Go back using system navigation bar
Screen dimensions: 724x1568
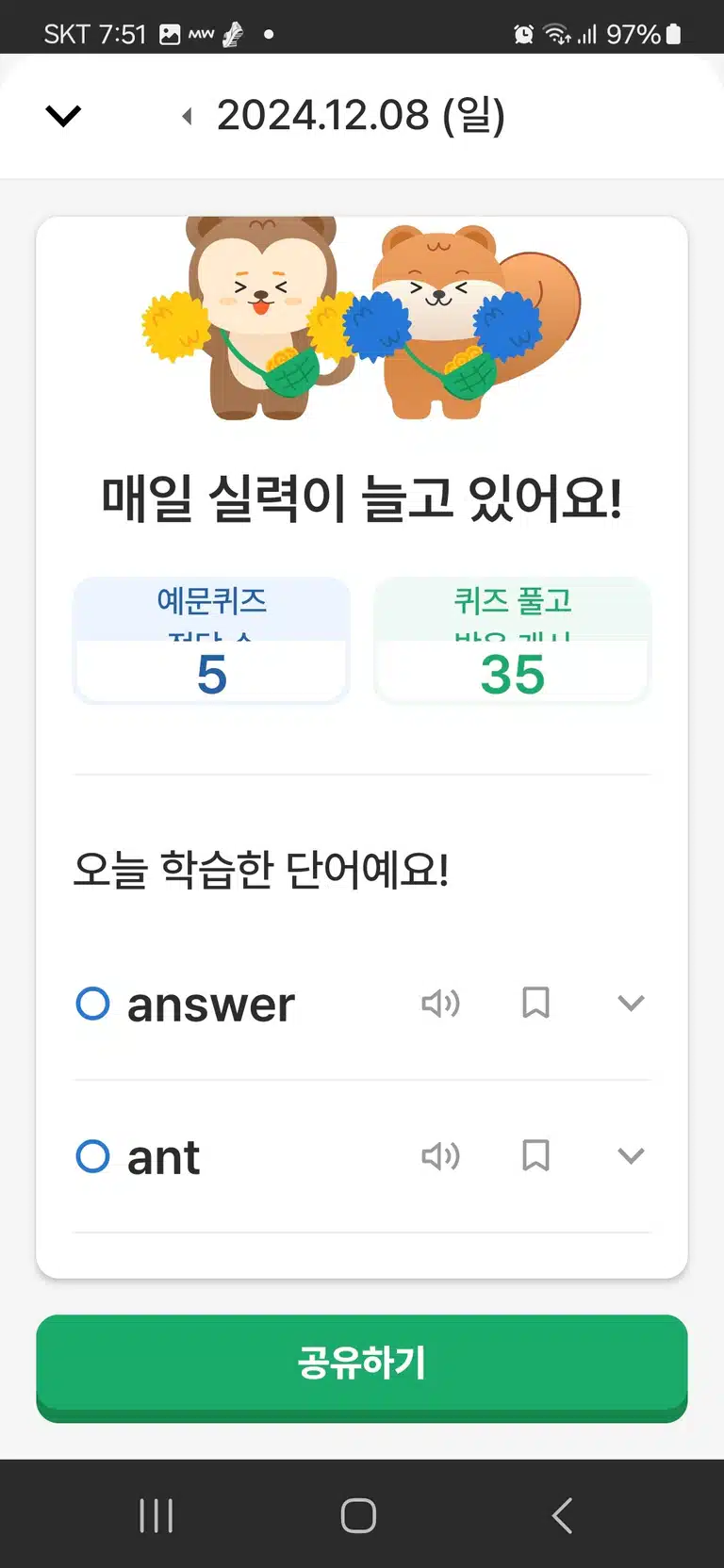(562, 1515)
